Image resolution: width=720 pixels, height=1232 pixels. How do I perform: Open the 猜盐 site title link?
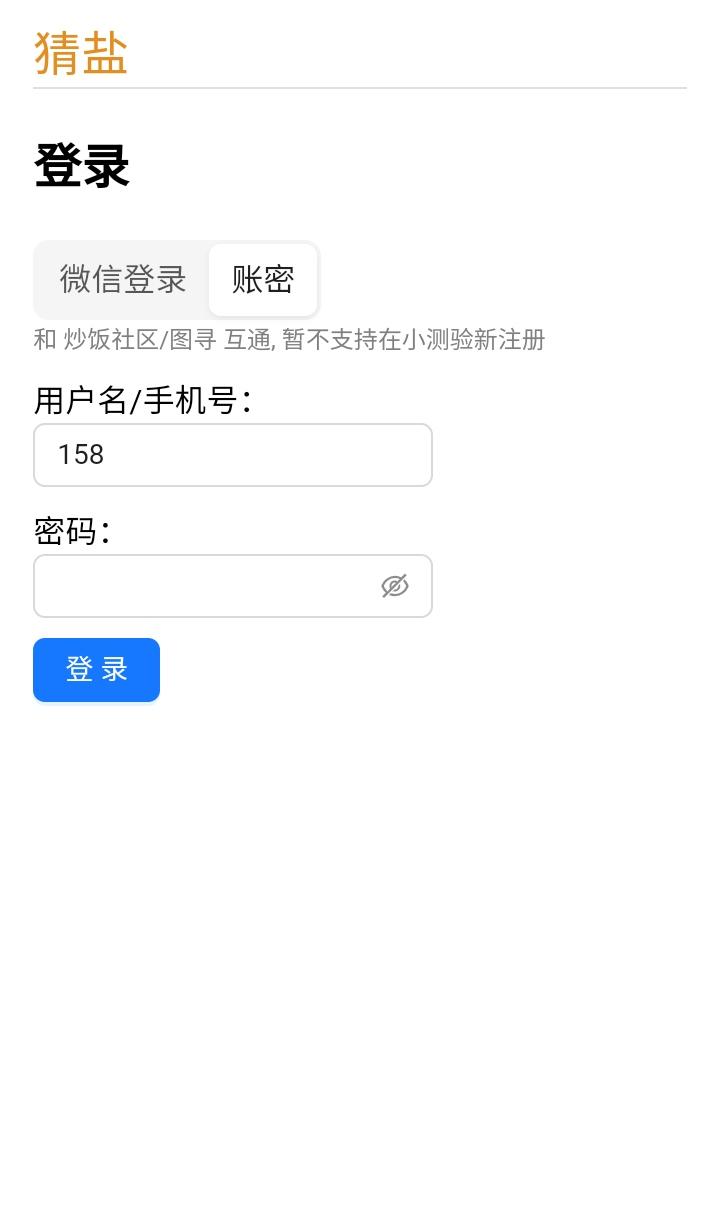81,53
